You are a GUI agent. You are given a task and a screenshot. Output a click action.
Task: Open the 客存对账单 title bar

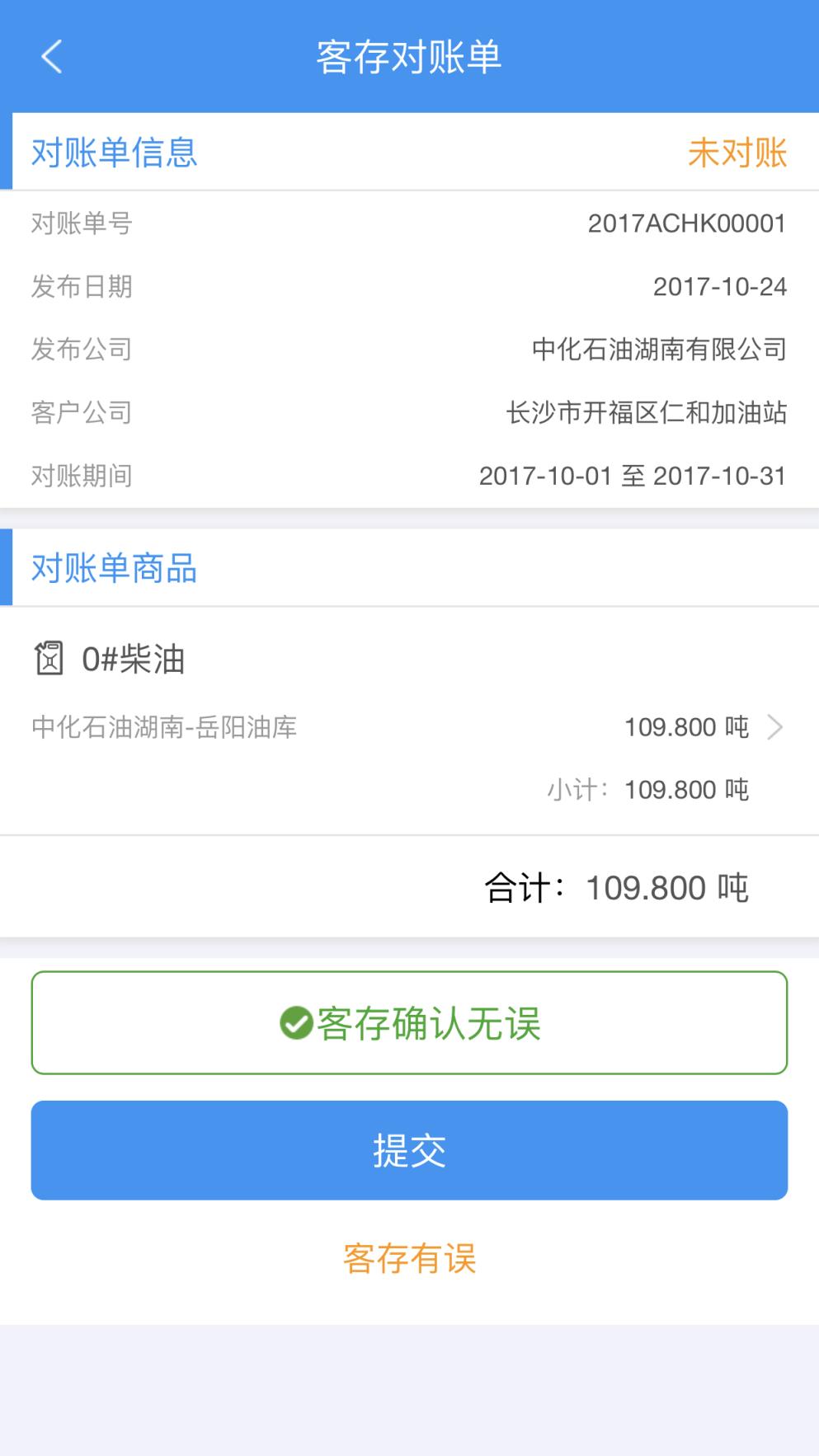coord(409,56)
